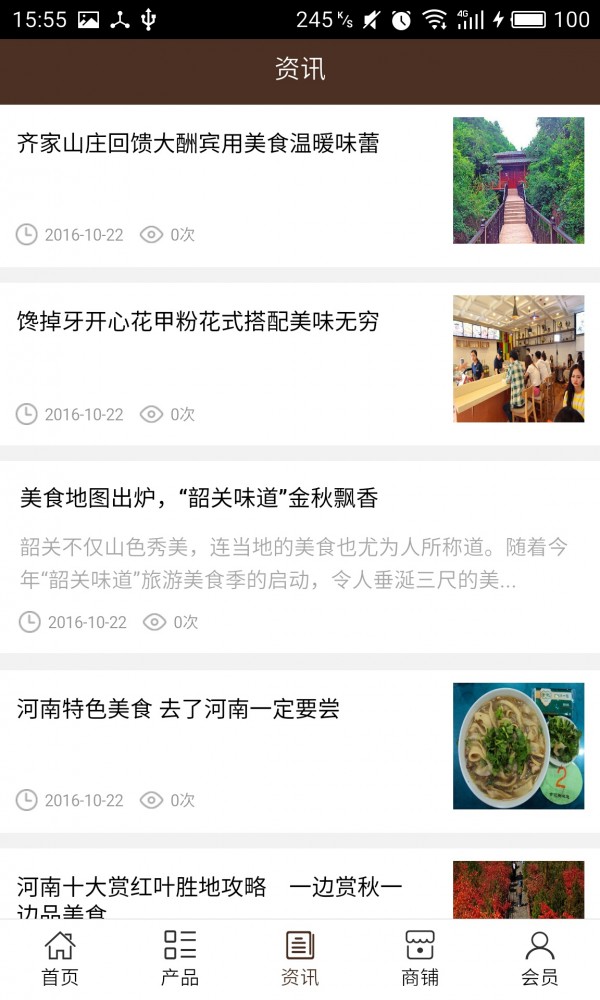Viewport: 600px width, 1000px height.
Task: Open the 河南特色美食 article
Action: [x=179, y=710]
